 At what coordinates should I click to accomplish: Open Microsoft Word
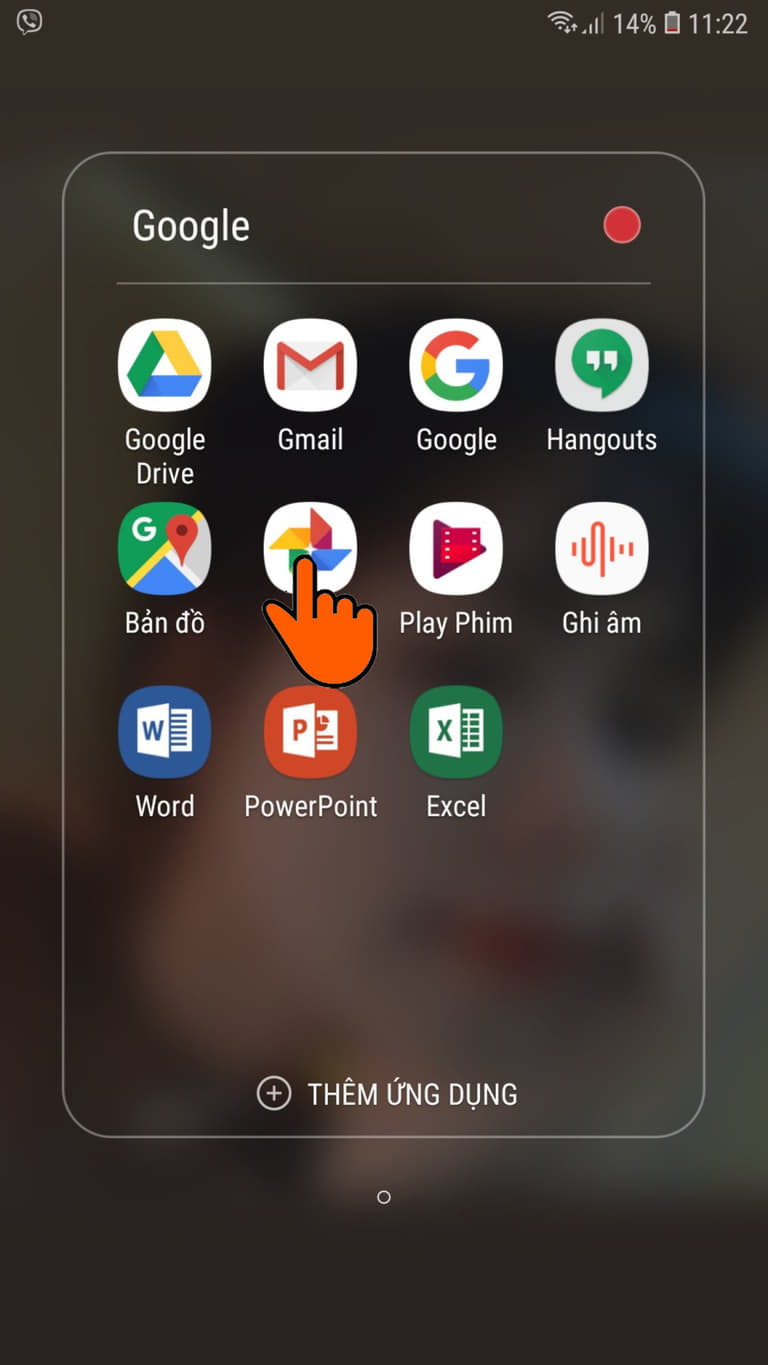[164, 732]
